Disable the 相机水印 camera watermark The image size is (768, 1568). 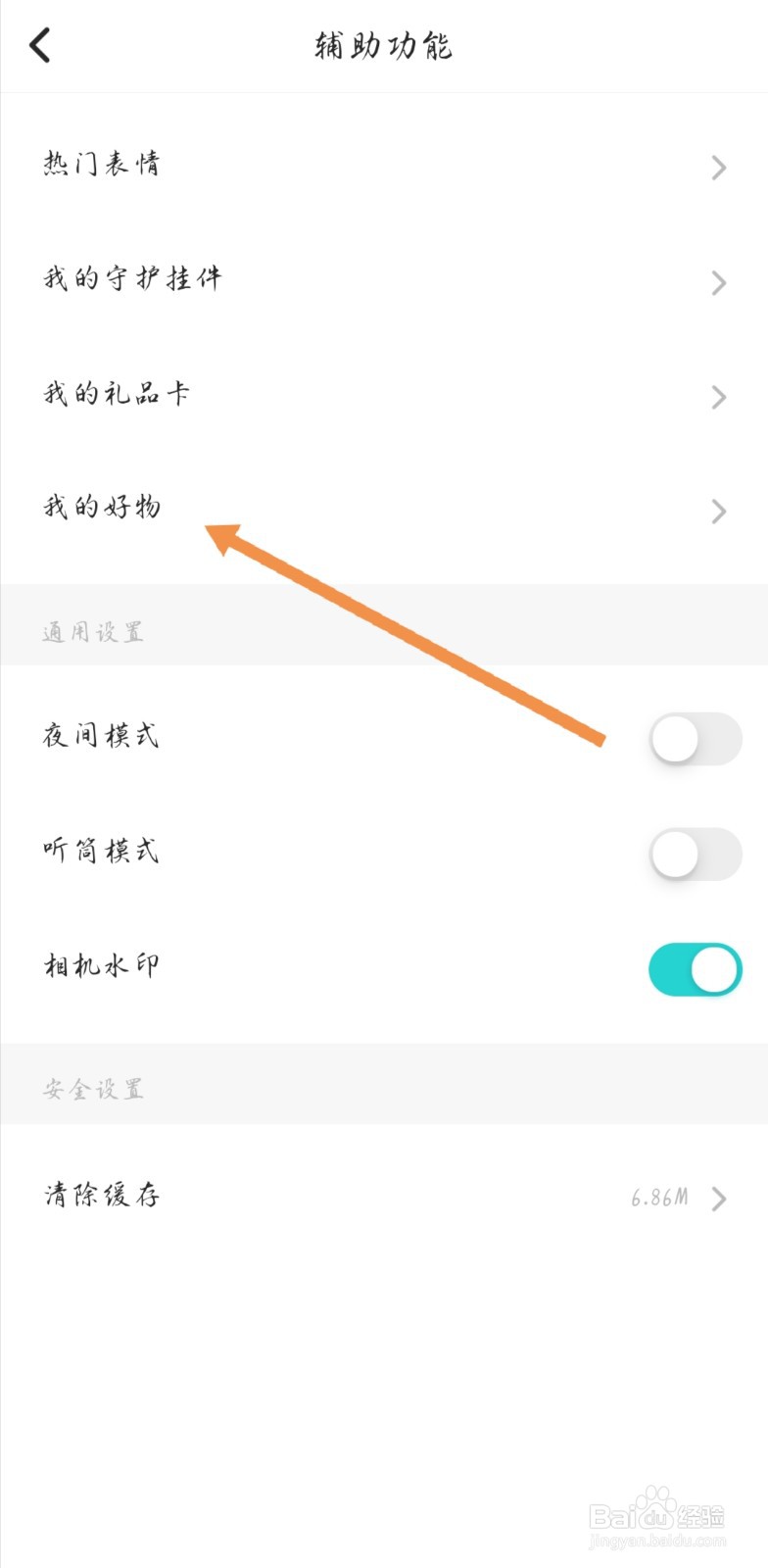tap(694, 968)
